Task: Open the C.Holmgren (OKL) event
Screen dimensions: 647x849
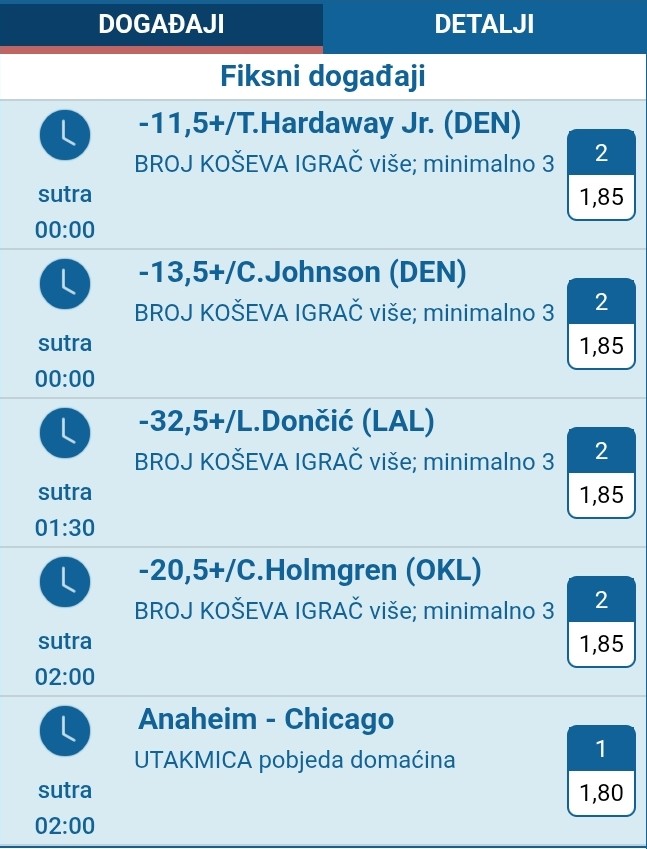Action: coord(310,571)
